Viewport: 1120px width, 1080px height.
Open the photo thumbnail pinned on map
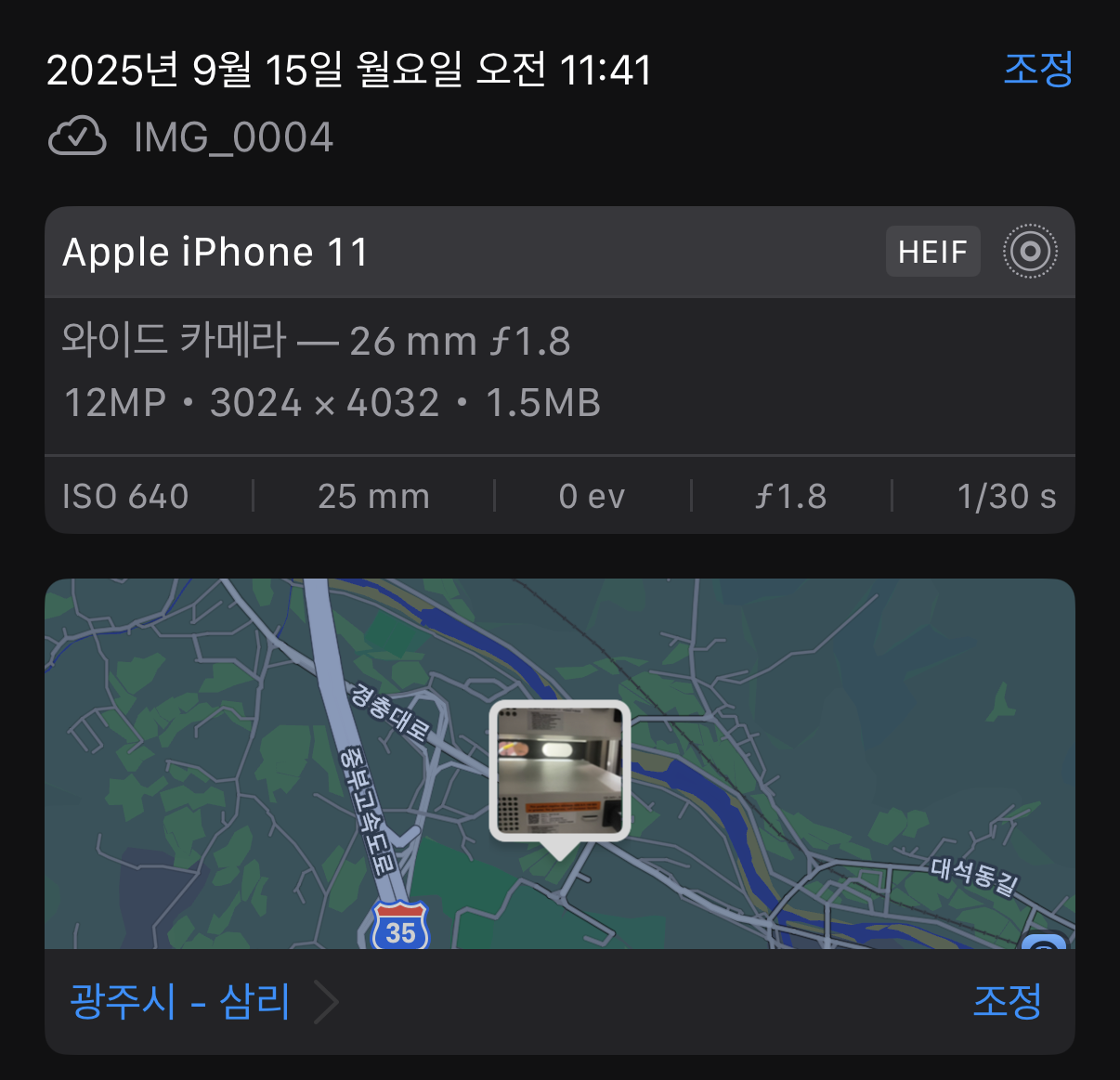(560, 771)
